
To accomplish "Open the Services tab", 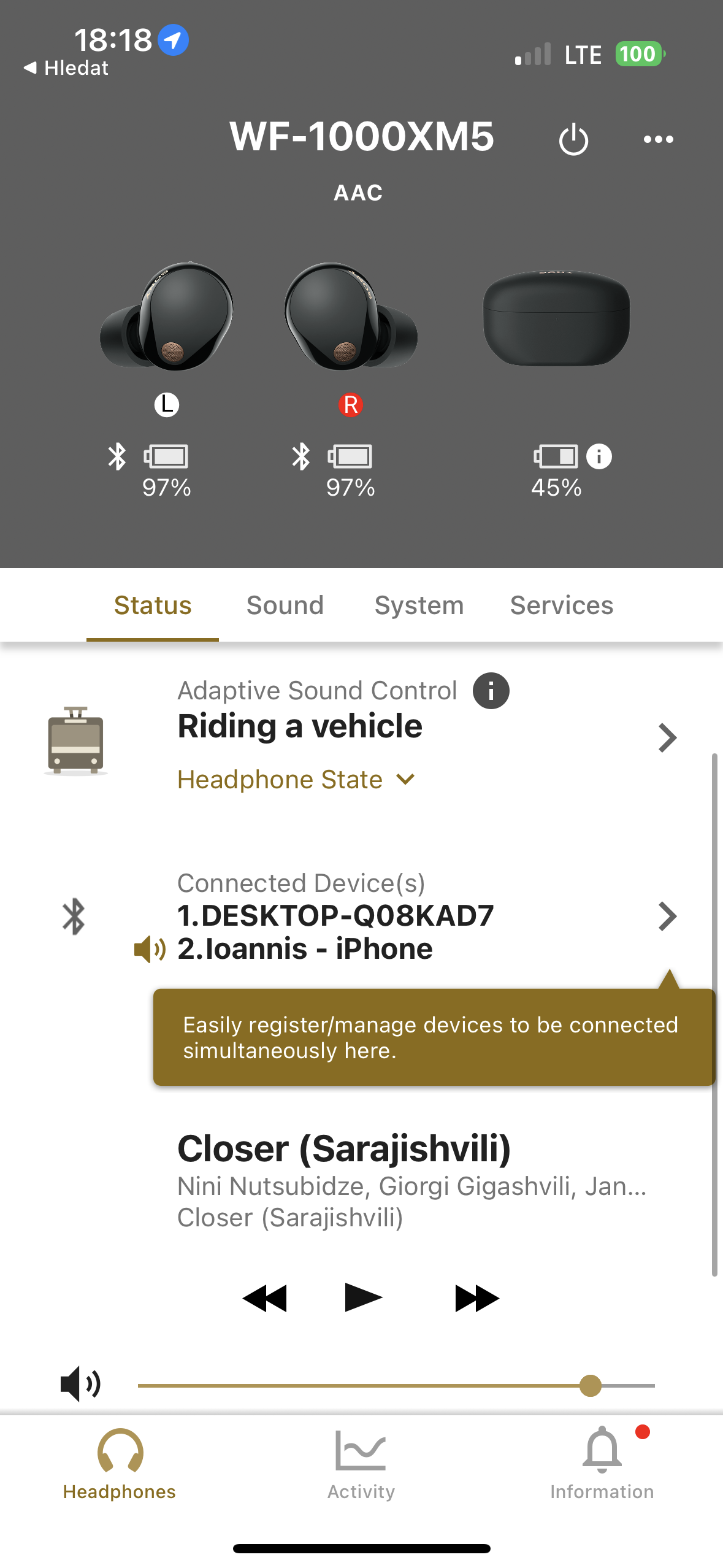I will (x=561, y=605).
